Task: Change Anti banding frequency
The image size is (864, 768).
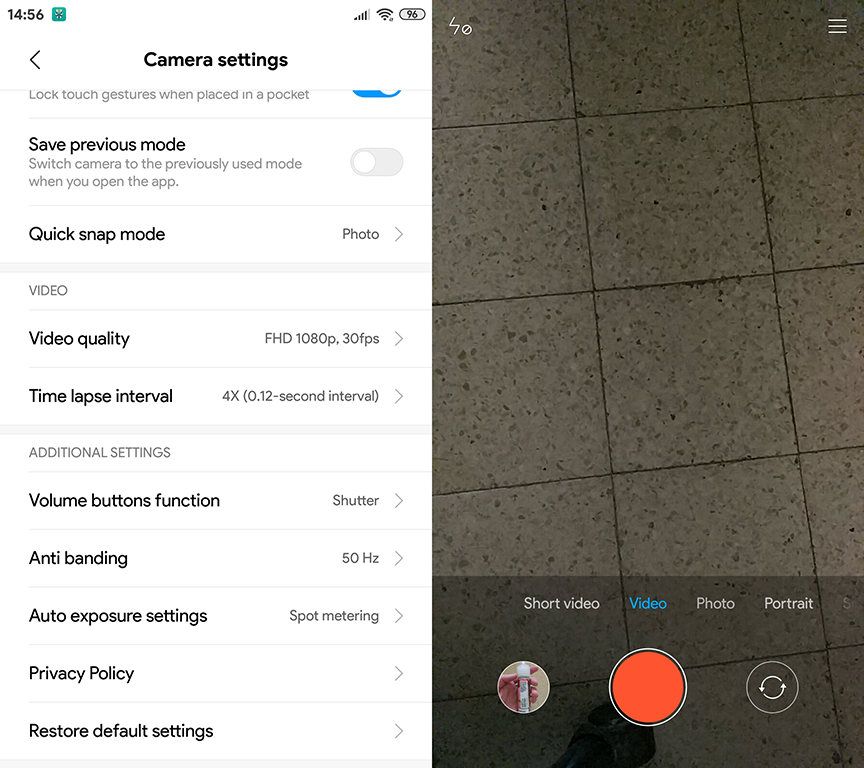Action: (215, 558)
